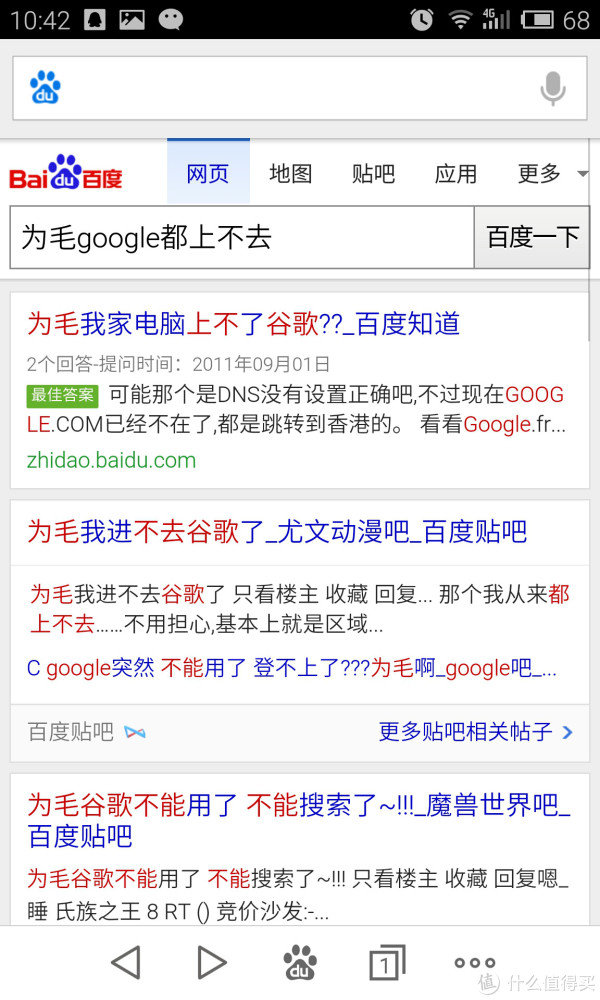600x1000 pixels.
Task: Tap the Baidu logo
Action: (65, 172)
